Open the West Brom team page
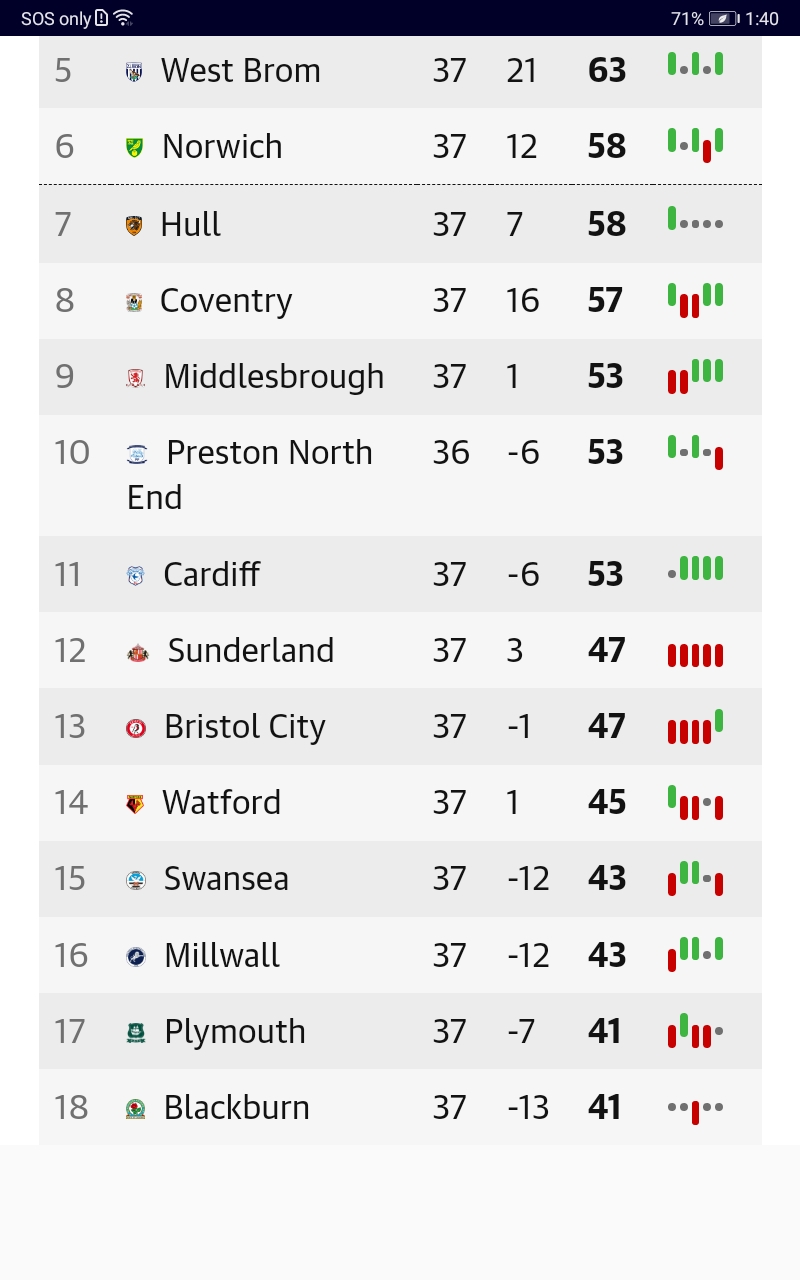 click(240, 71)
